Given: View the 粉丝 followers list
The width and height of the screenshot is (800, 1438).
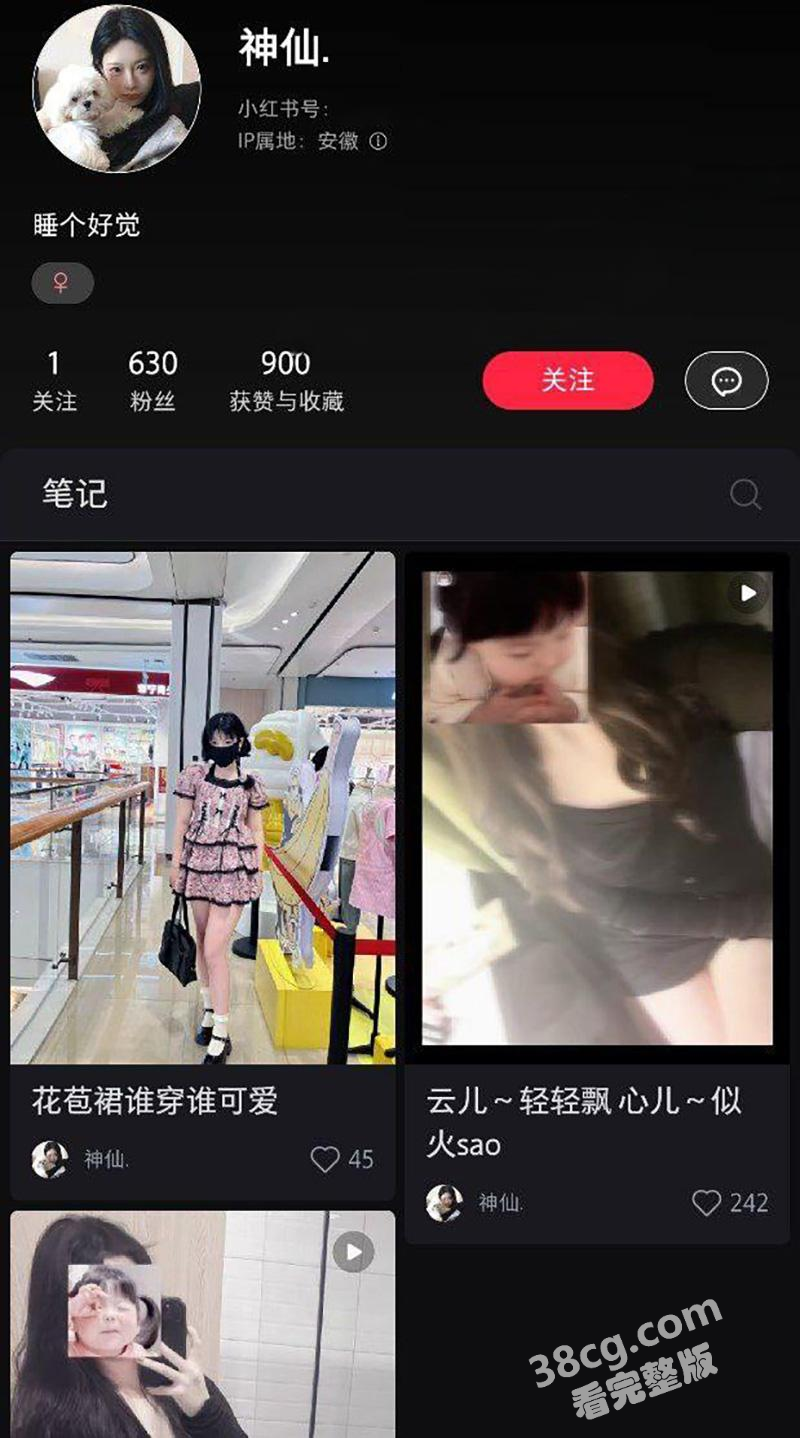Looking at the screenshot, I should coord(153,380).
